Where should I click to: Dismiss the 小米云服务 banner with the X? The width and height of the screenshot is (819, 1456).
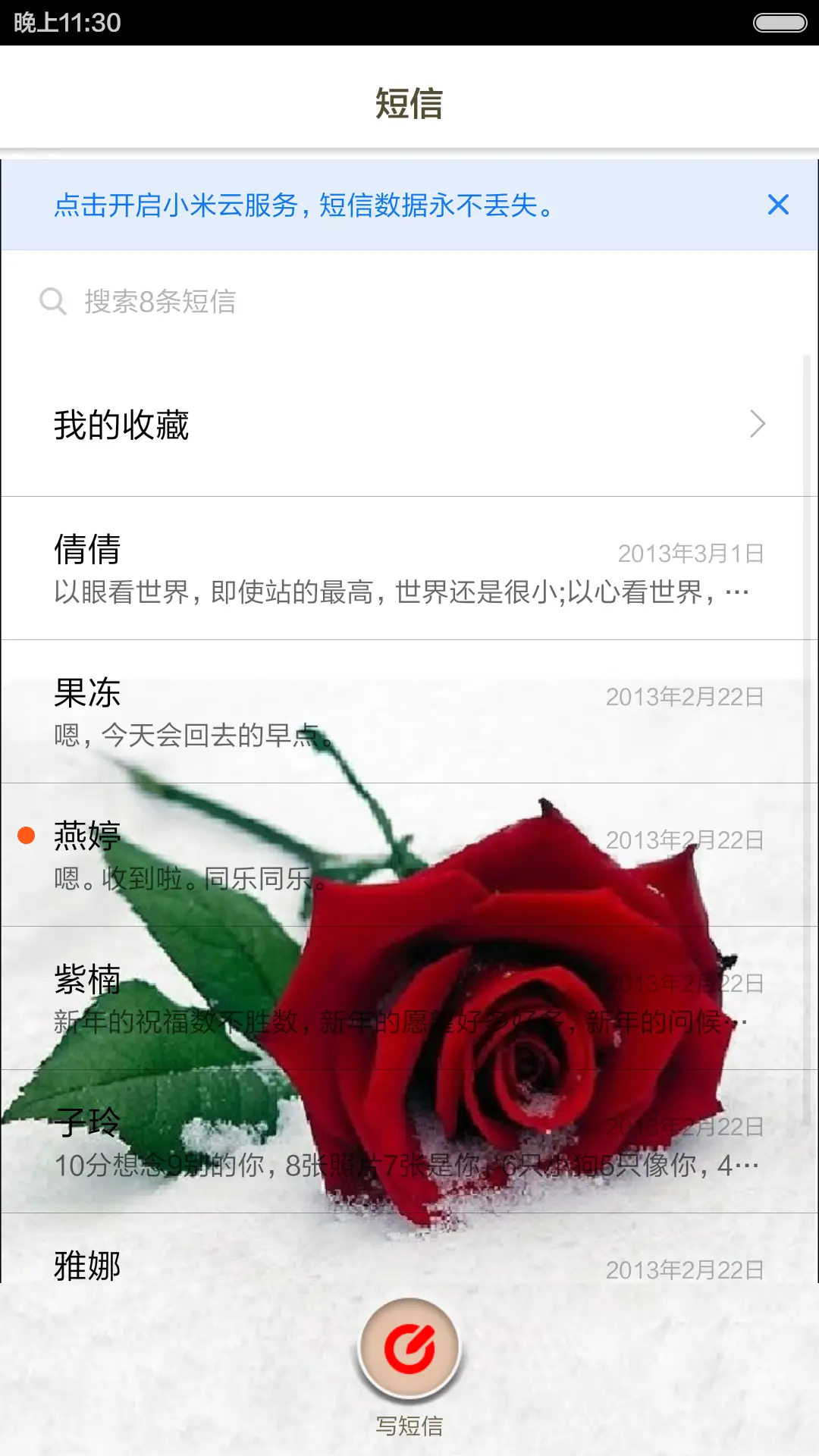pyautogui.click(x=778, y=206)
